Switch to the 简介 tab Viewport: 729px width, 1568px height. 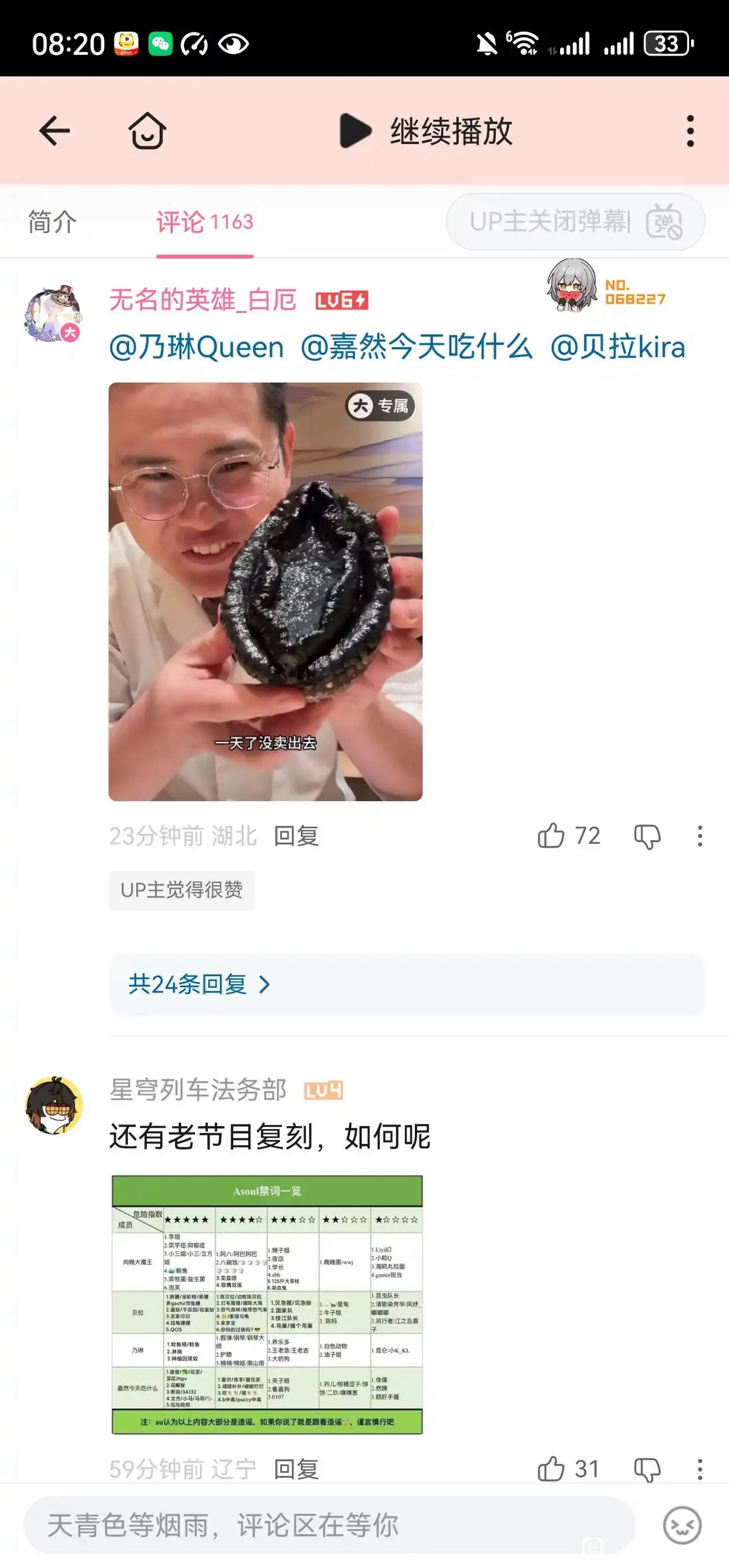pos(53,222)
